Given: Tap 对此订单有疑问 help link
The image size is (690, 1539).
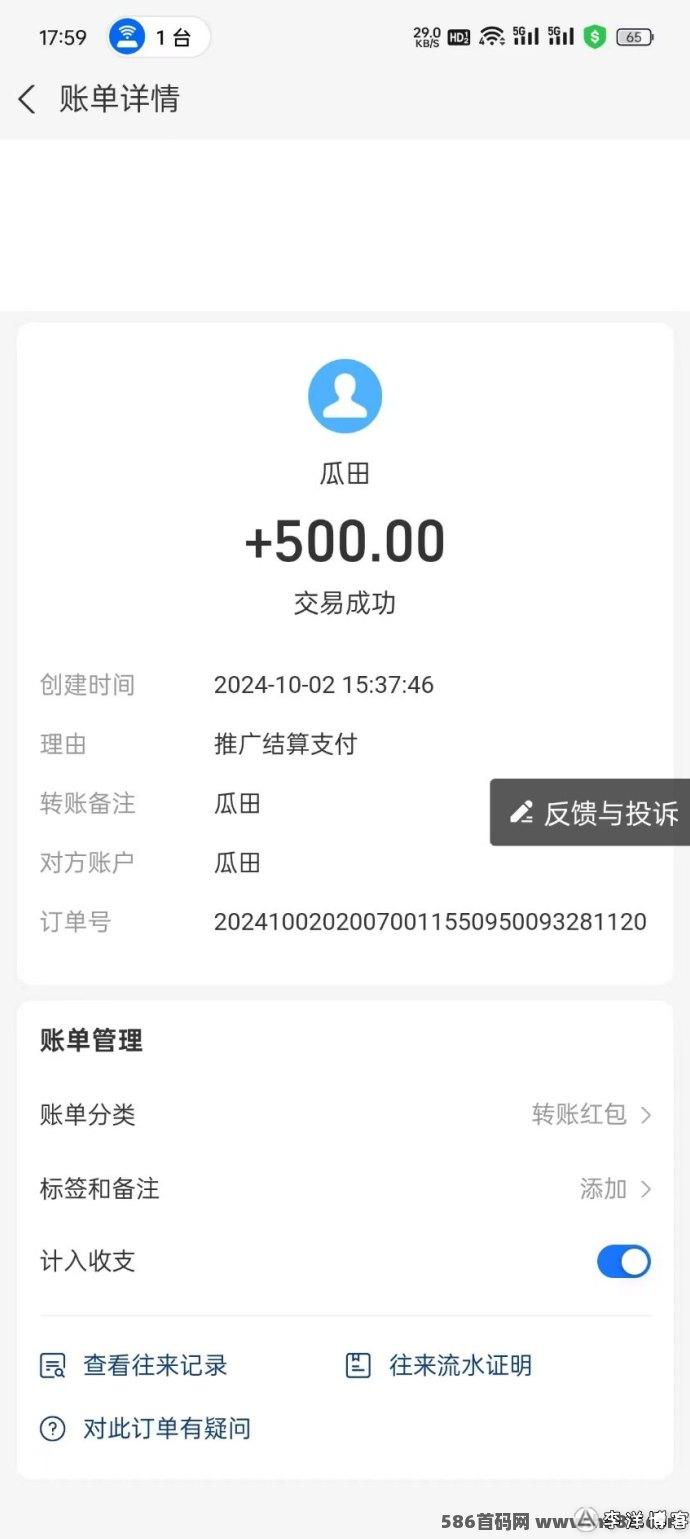Looking at the screenshot, I should 146,1428.
